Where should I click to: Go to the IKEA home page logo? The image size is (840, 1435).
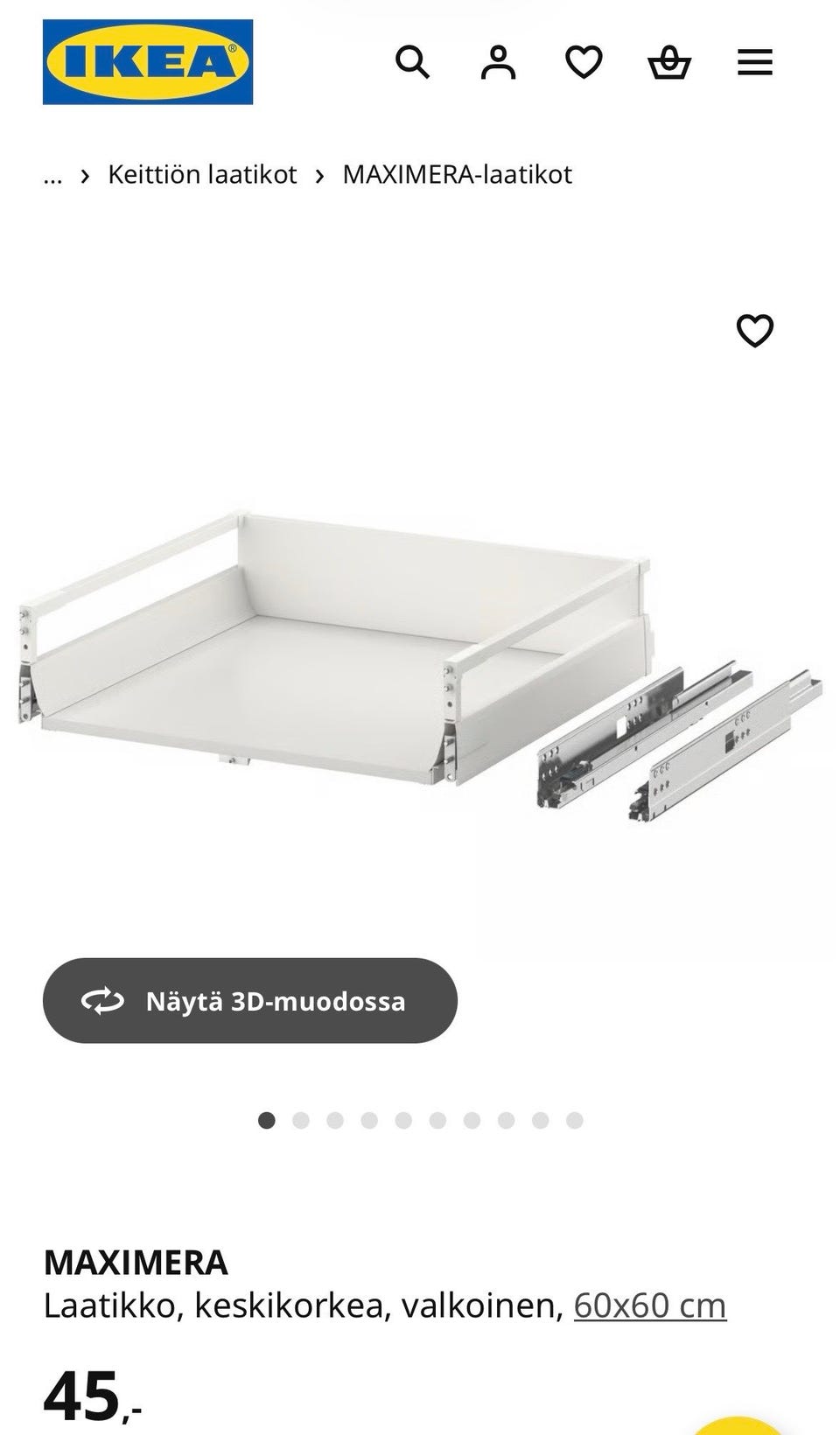coord(148,62)
